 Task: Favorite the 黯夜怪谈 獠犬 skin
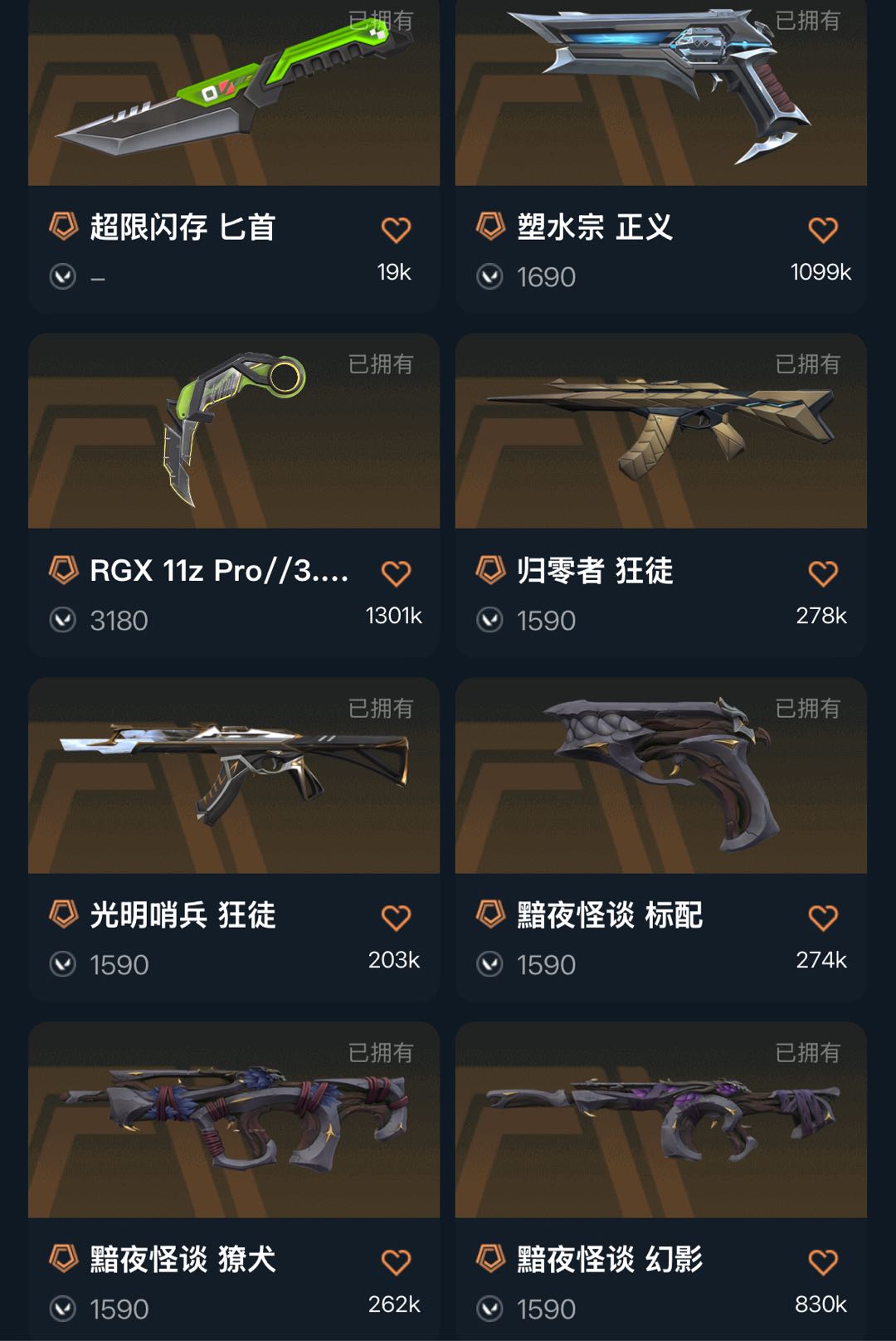click(x=396, y=1262)
